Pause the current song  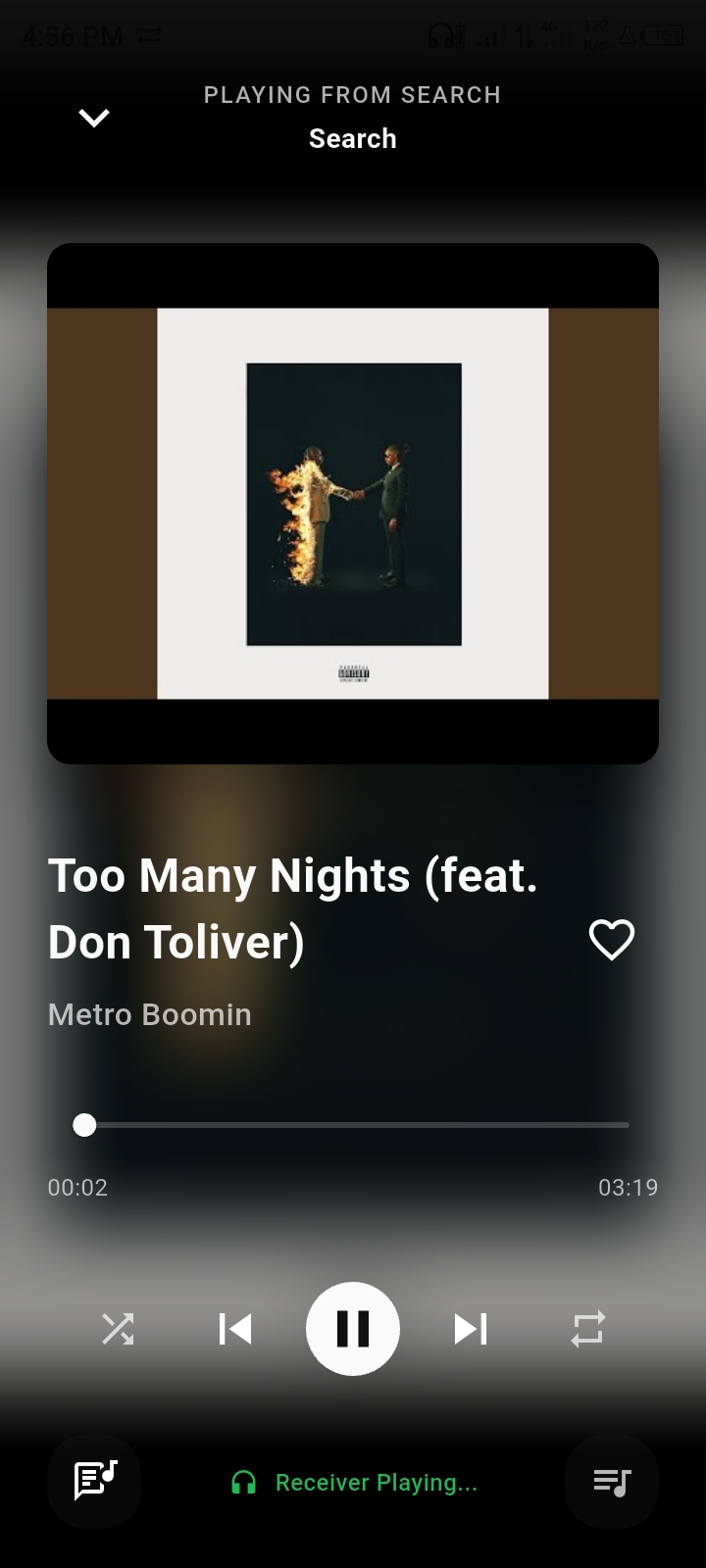tap(353, 1329)
